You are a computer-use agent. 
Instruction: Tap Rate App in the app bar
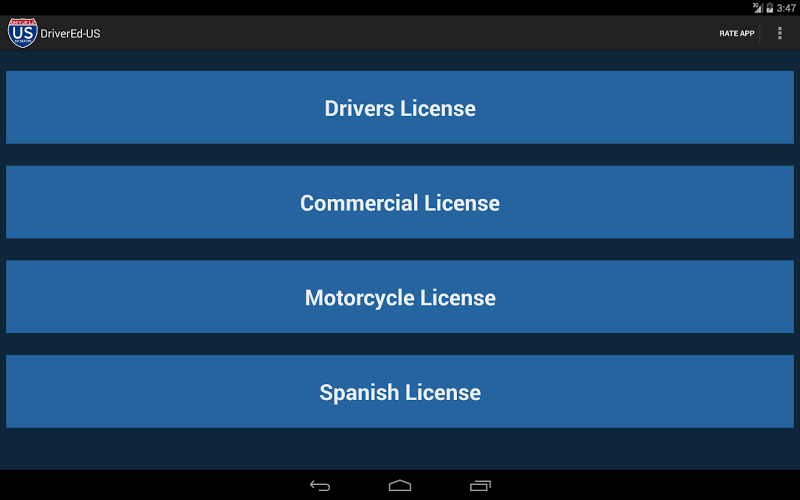737,33
